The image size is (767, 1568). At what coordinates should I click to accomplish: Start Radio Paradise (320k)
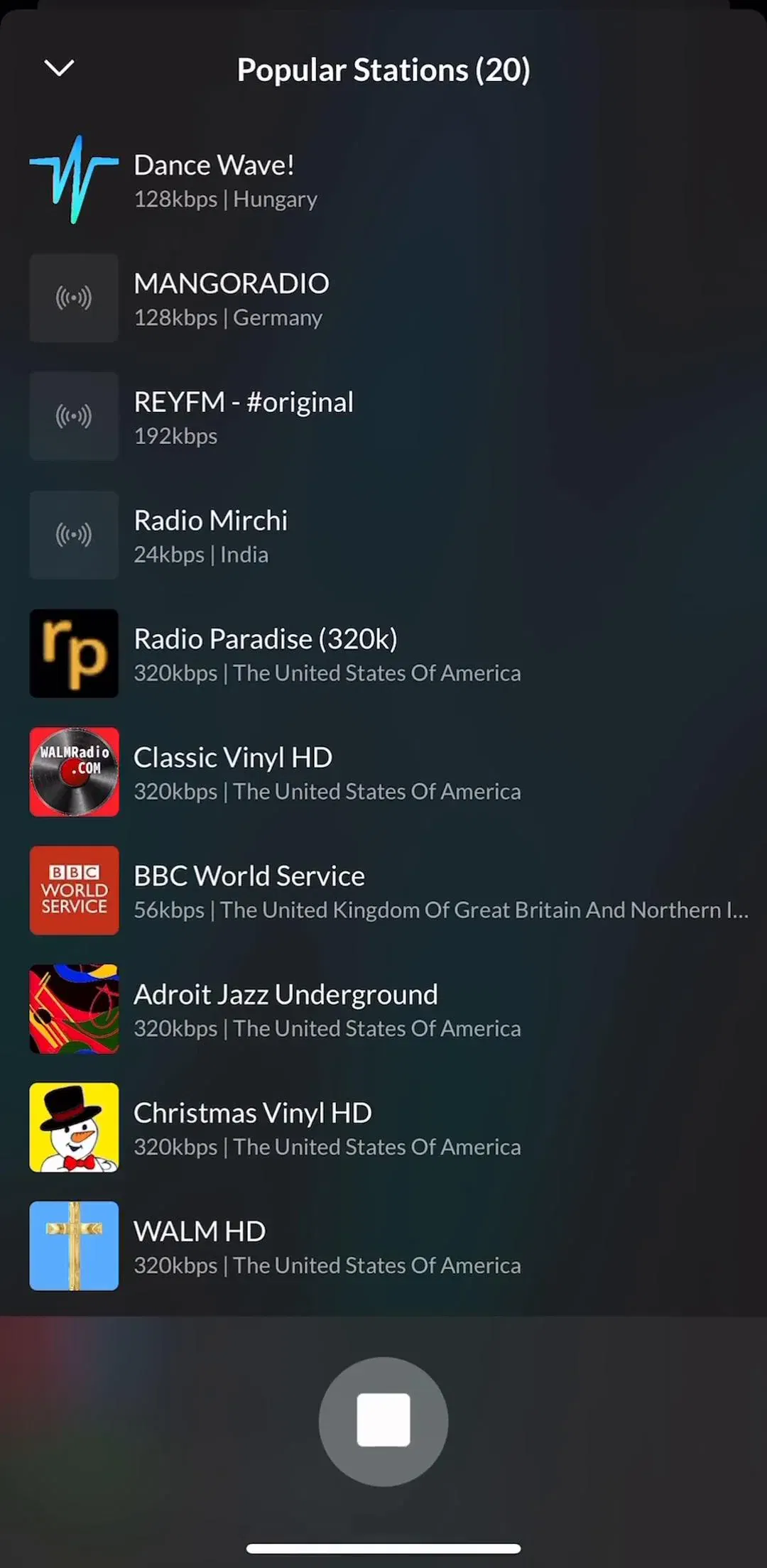(383, 653)
